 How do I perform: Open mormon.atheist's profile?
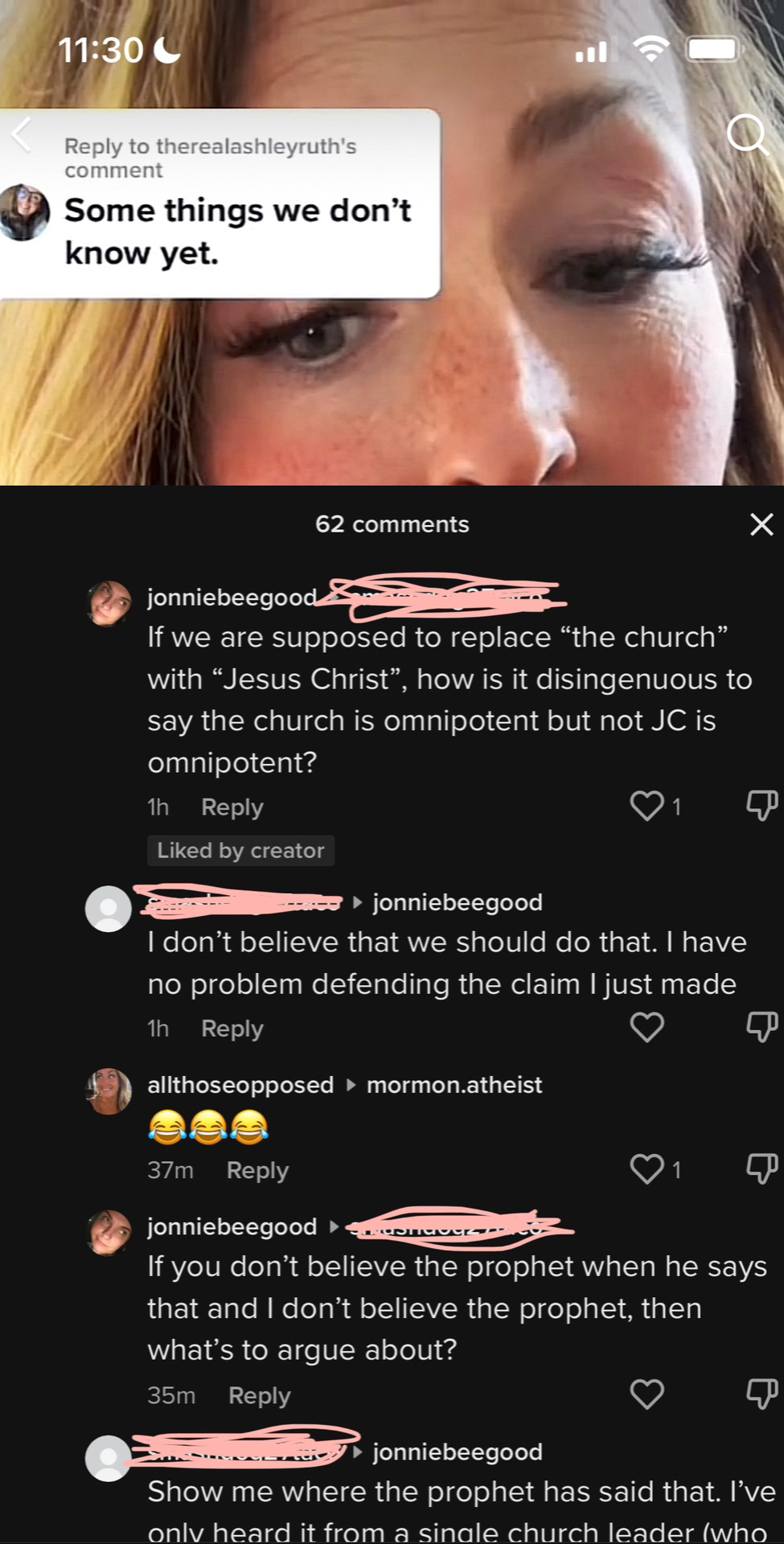[454, 1085]
